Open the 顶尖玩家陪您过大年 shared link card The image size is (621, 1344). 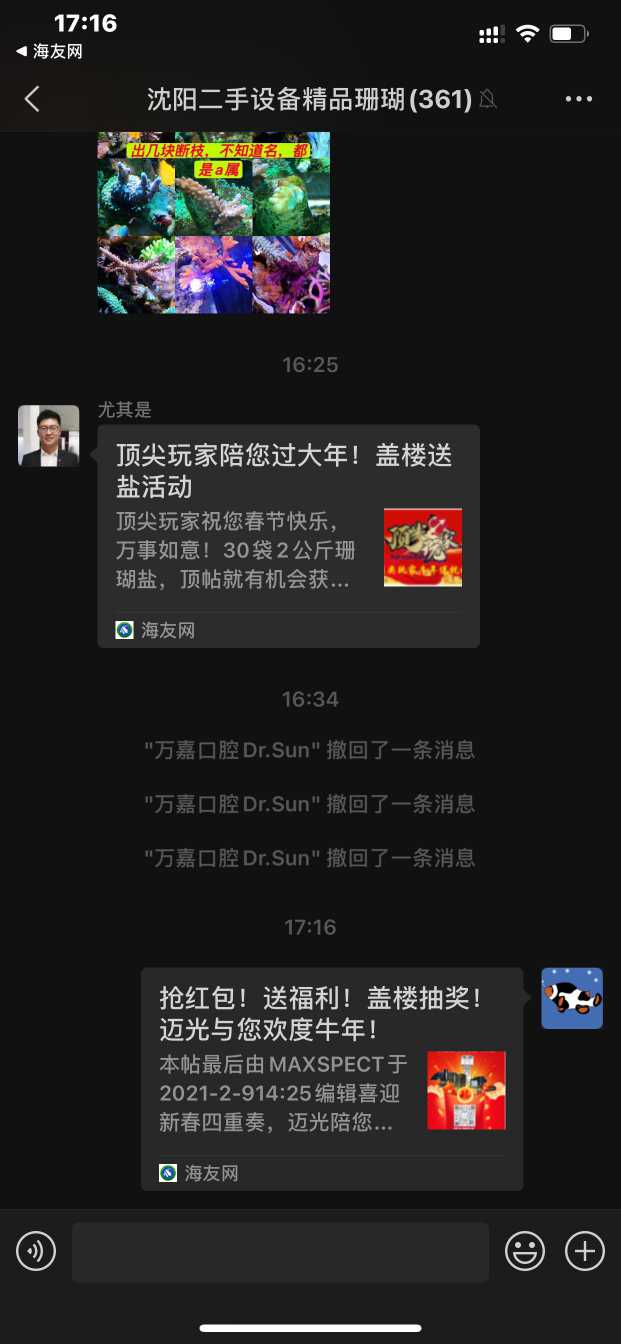point(288,535)
